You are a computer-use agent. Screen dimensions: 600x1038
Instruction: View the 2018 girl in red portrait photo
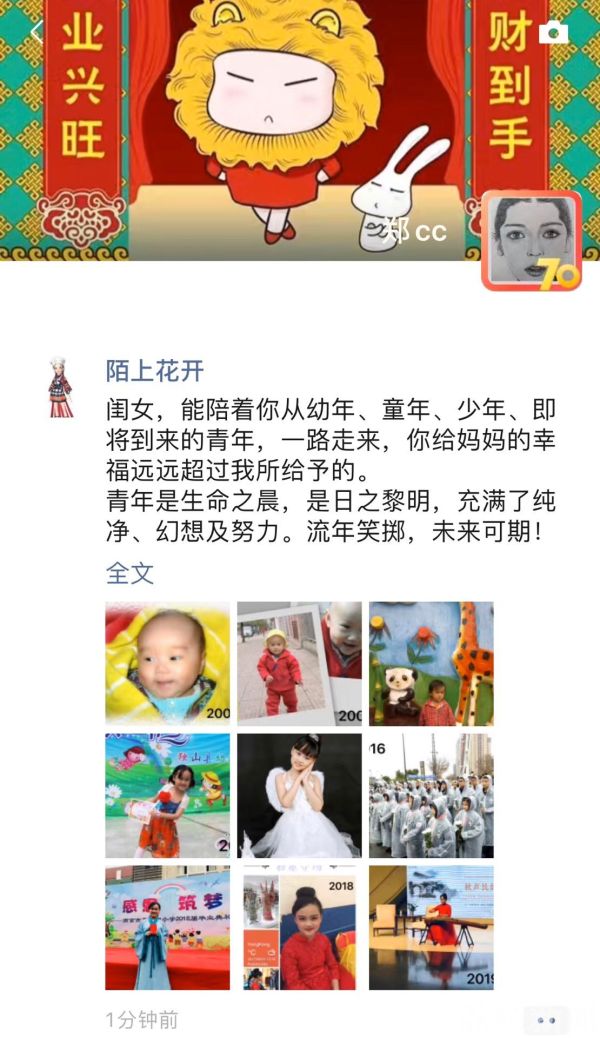pyautogui.click(x=299, y=927)
